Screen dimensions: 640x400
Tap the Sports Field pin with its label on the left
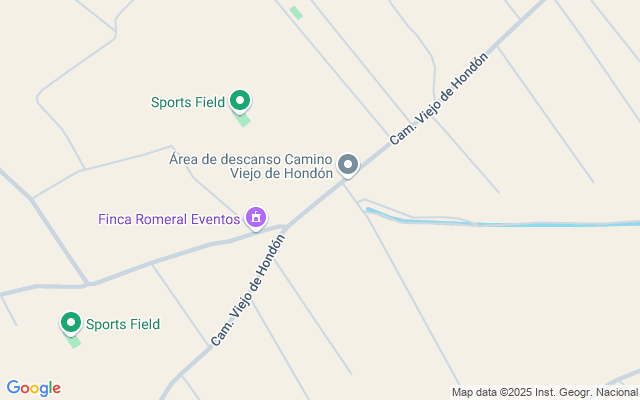click(240, 102)
